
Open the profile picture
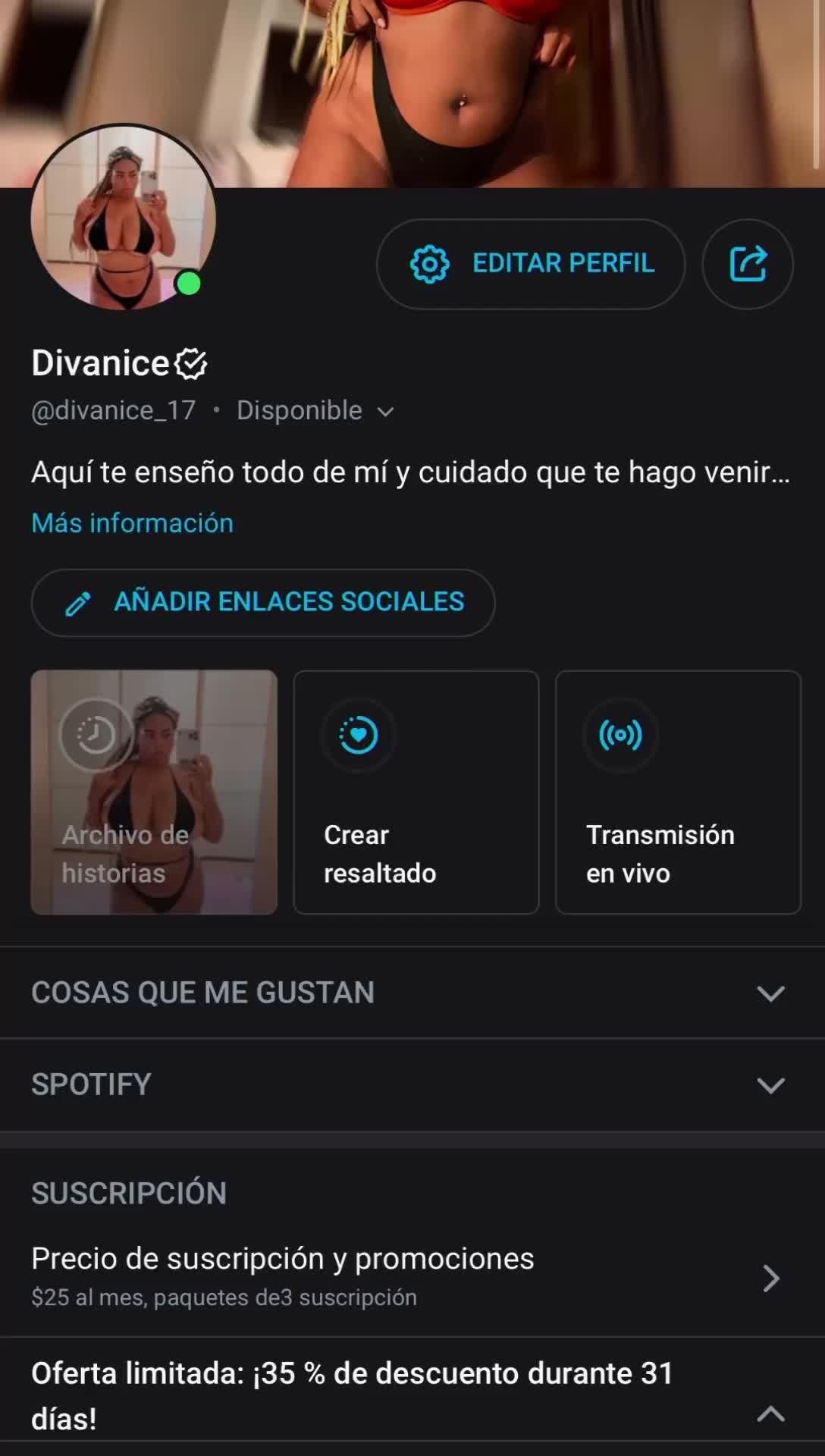[x=124, y=218]
